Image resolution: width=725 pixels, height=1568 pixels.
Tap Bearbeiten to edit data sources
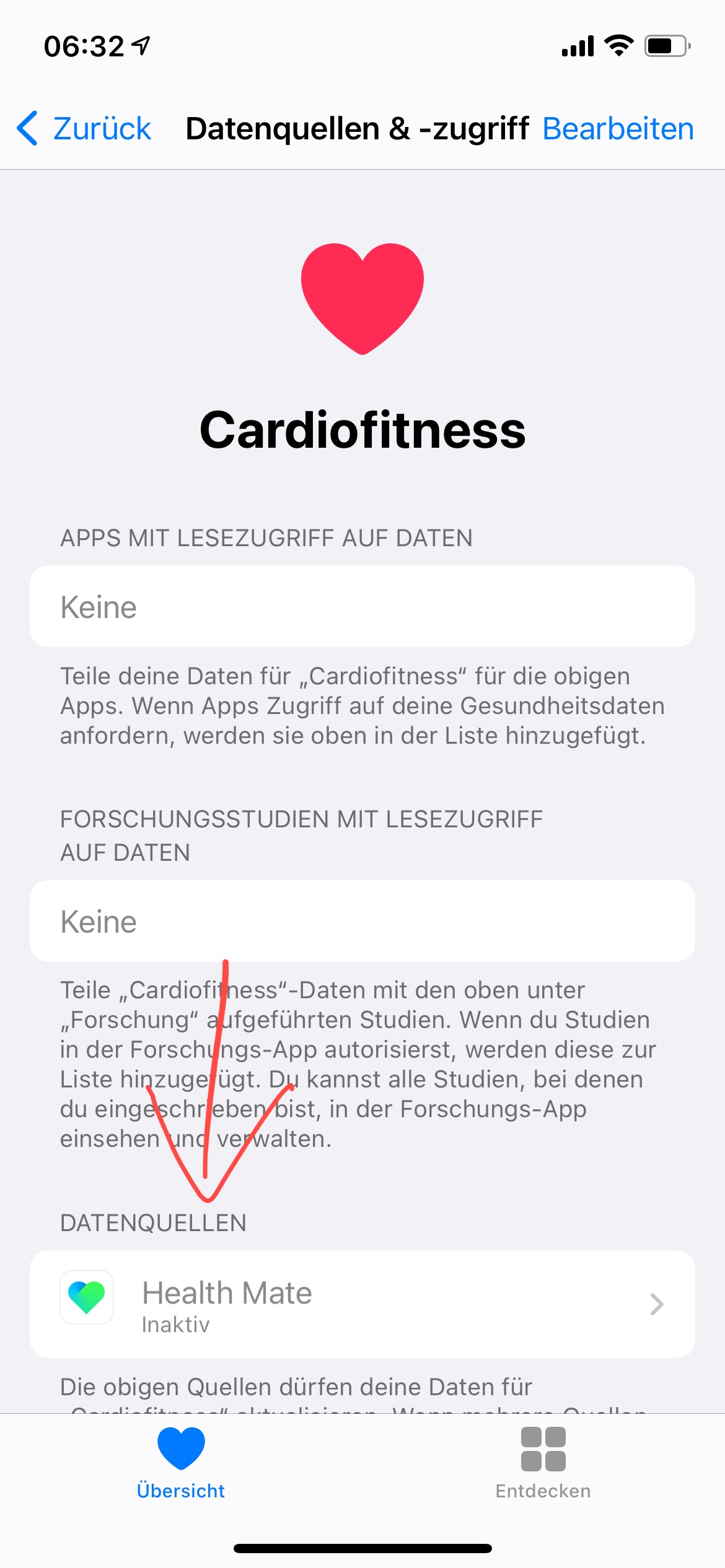tap(618, 129)
